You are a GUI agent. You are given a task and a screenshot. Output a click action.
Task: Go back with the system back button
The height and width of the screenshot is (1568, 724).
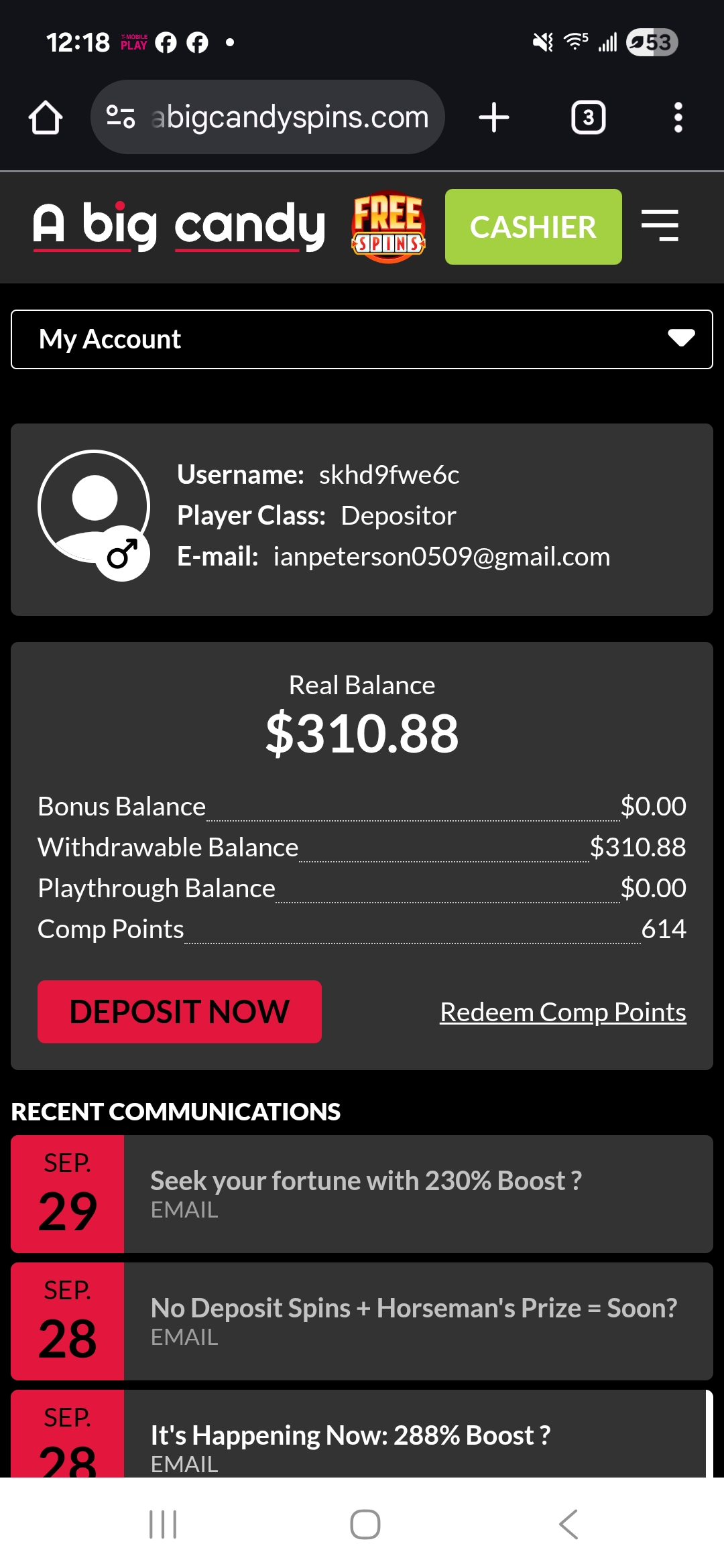click(x=568, y=1524)
